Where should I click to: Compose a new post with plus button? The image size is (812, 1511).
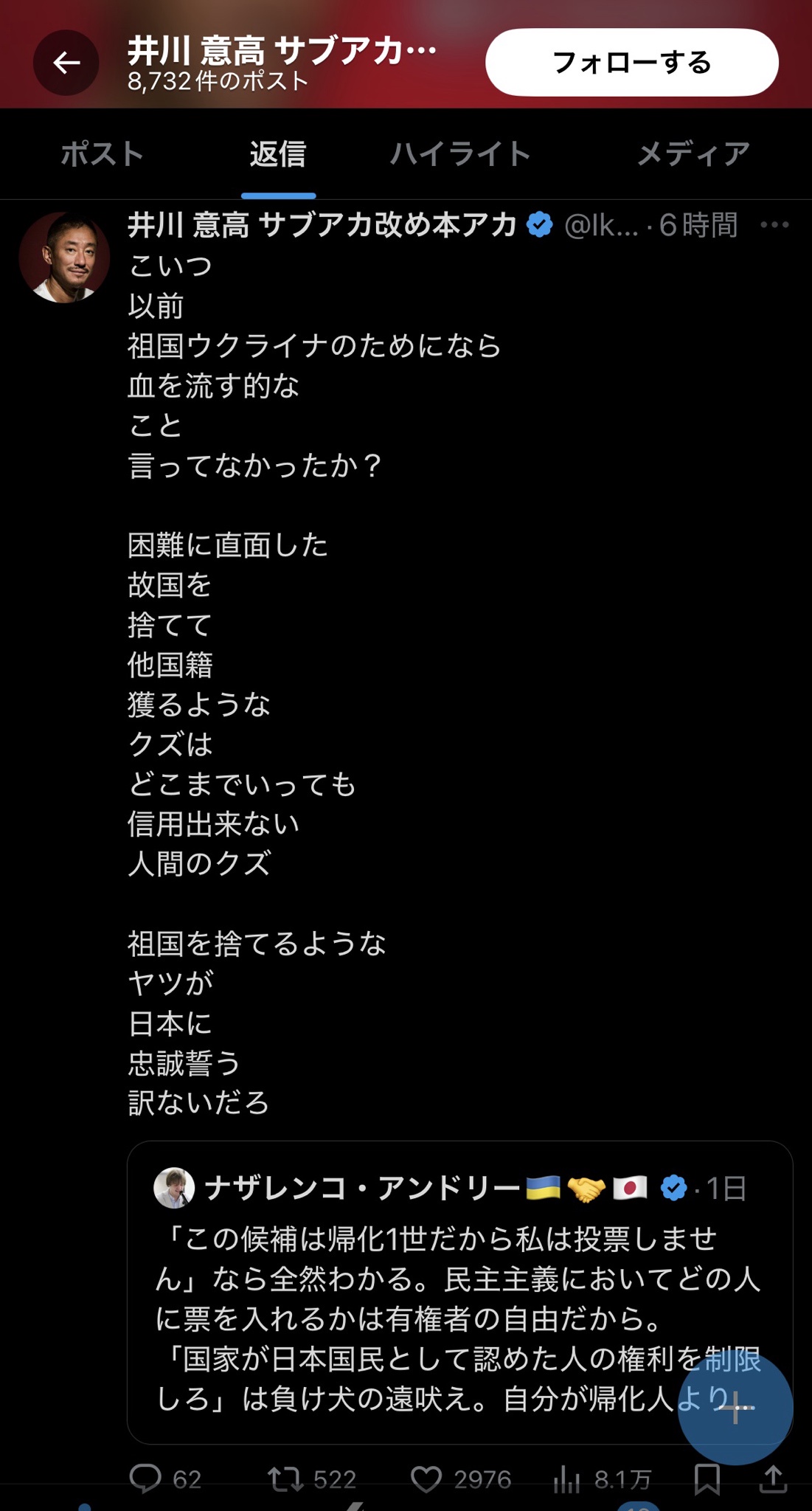[735, 1408]
